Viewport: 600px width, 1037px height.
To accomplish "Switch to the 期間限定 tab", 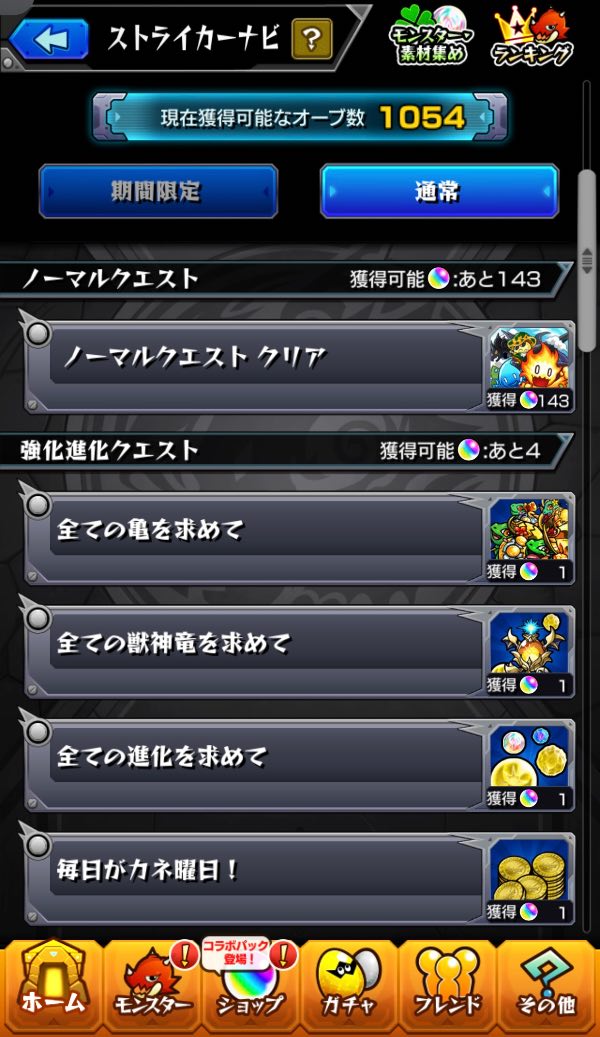I will [x=158, y=191].
